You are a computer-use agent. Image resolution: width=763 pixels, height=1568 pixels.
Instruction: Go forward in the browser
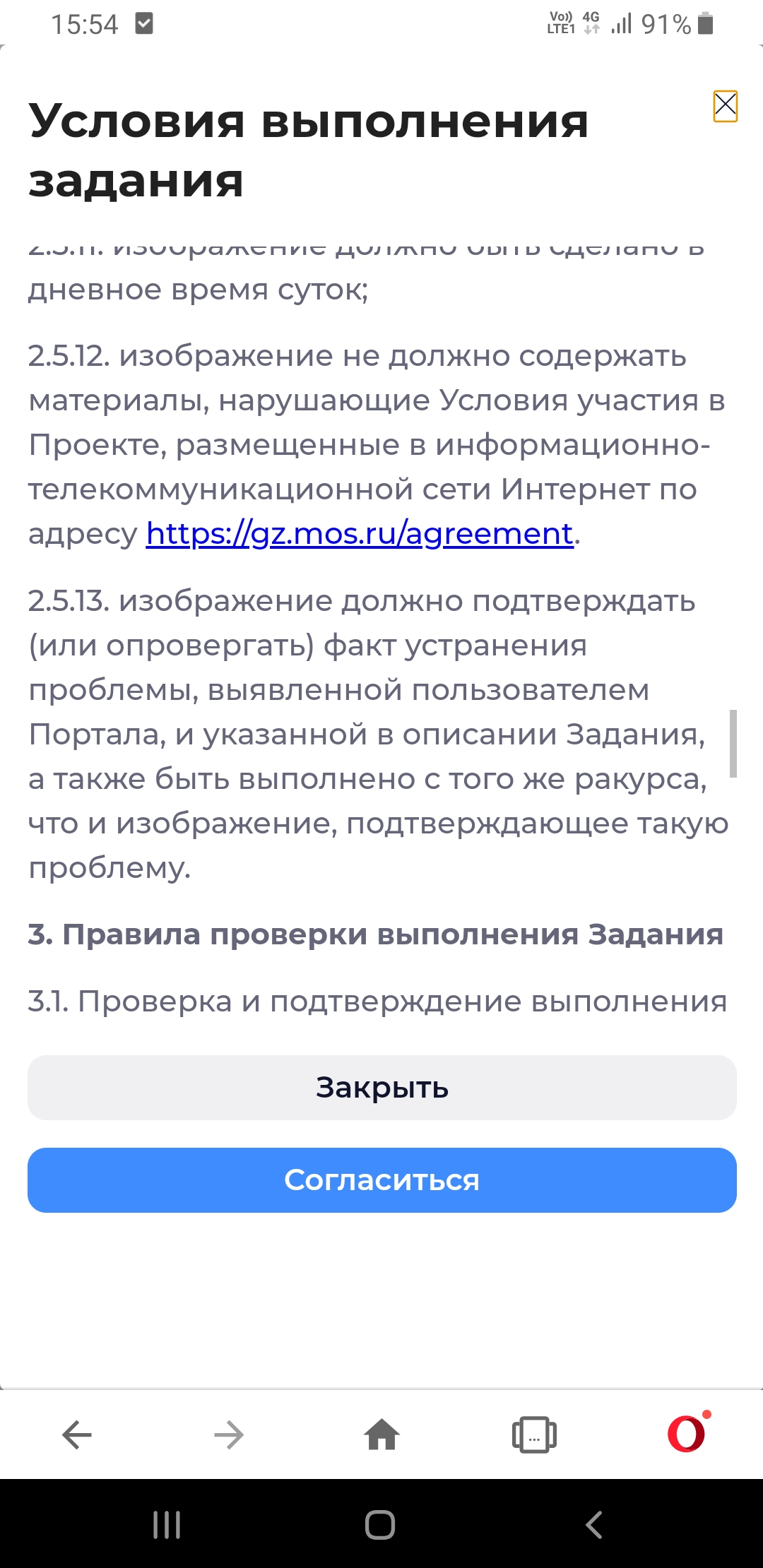point(229,1435)
